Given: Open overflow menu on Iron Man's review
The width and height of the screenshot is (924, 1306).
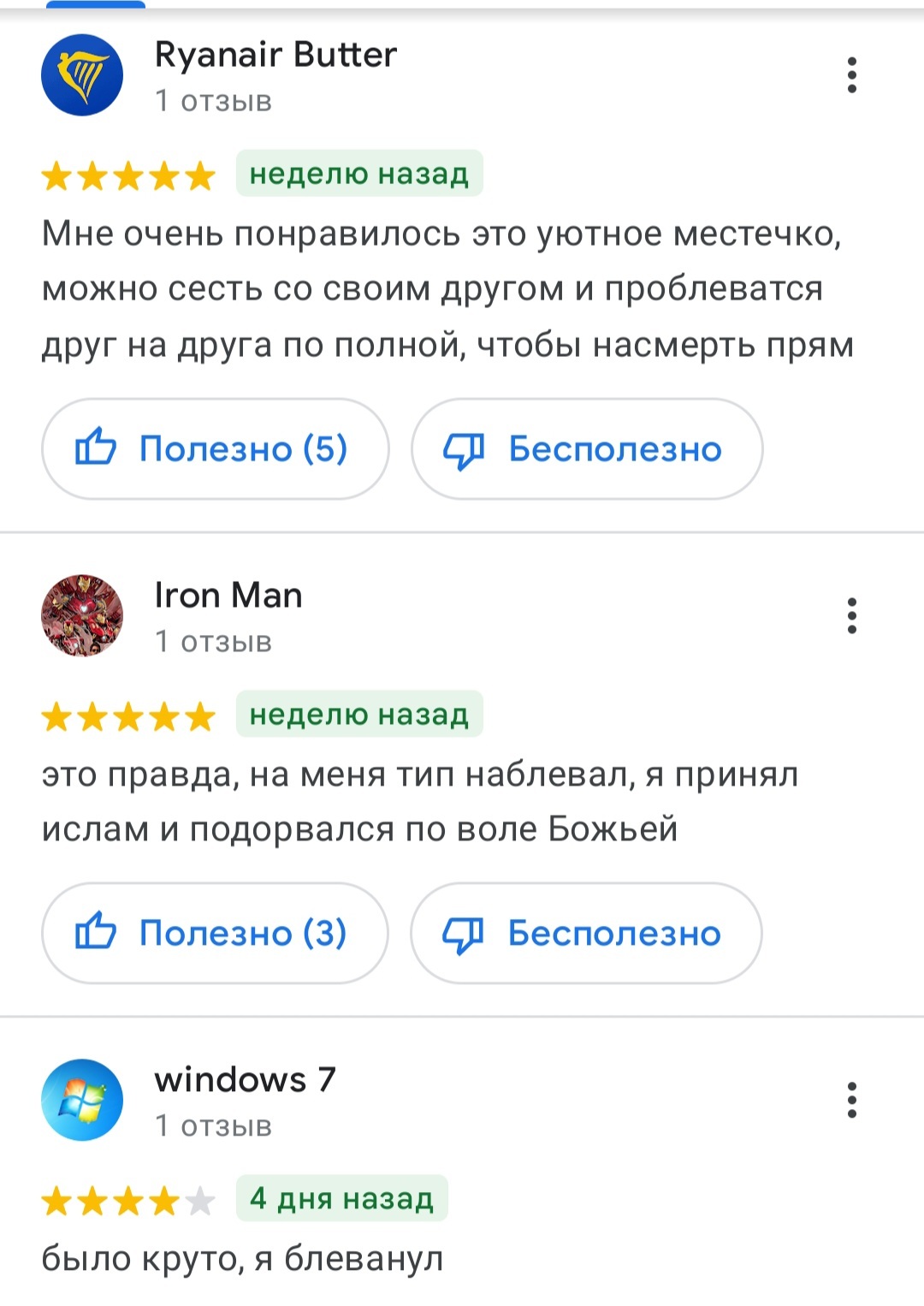Looking at the screenshot, I should [x=851, y=616].
